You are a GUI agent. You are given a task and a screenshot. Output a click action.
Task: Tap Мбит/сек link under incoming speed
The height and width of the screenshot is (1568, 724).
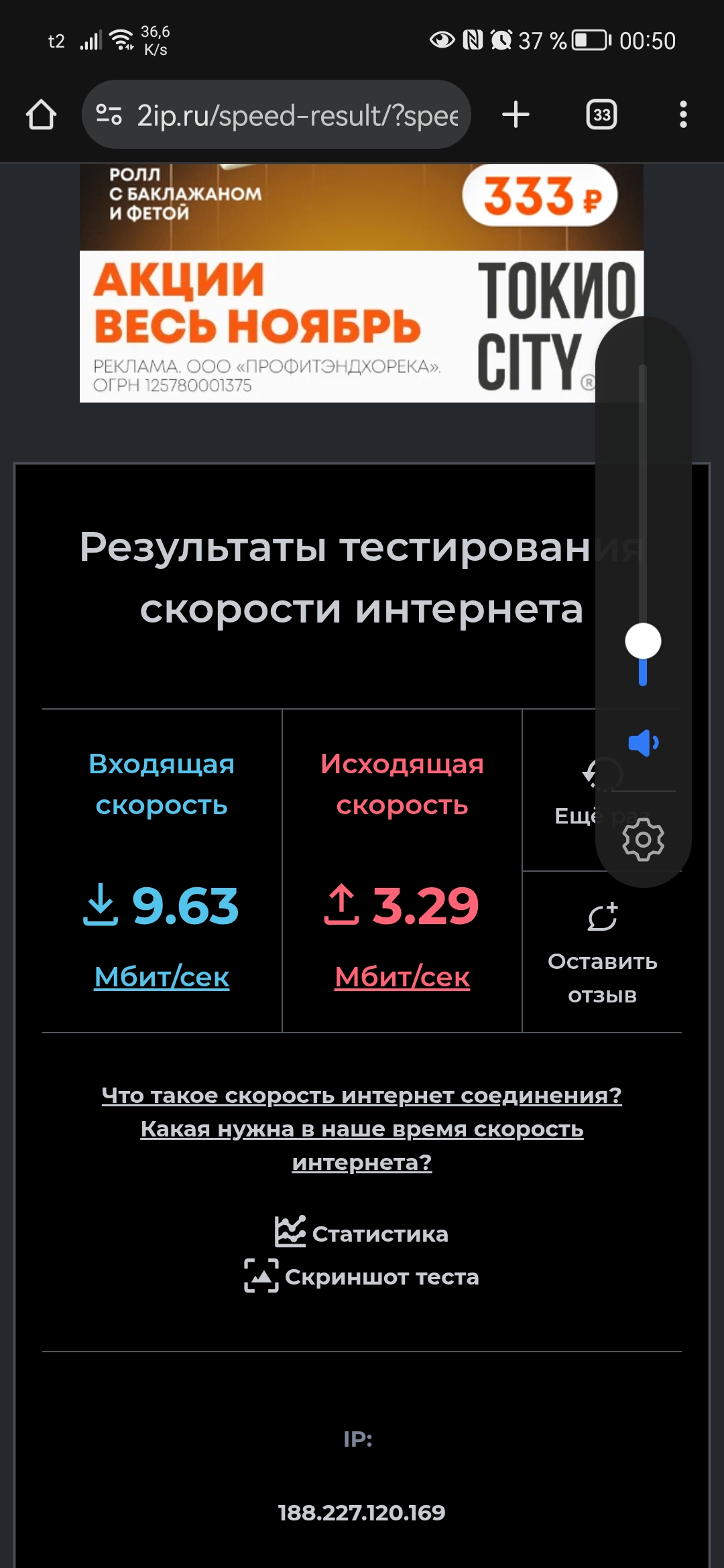tap(162, 977)
